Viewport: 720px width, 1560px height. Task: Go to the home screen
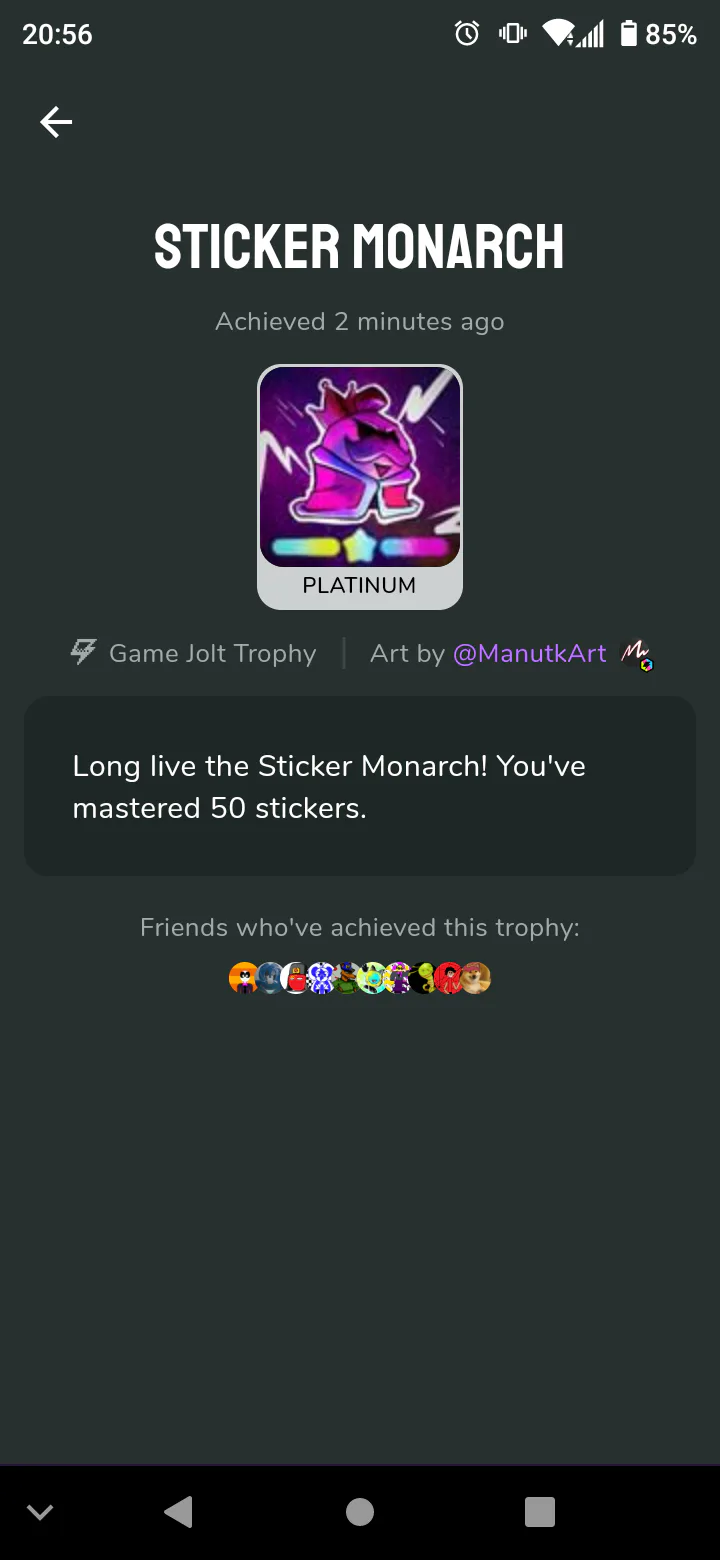pyautogui.click(x=360, y=1512)
